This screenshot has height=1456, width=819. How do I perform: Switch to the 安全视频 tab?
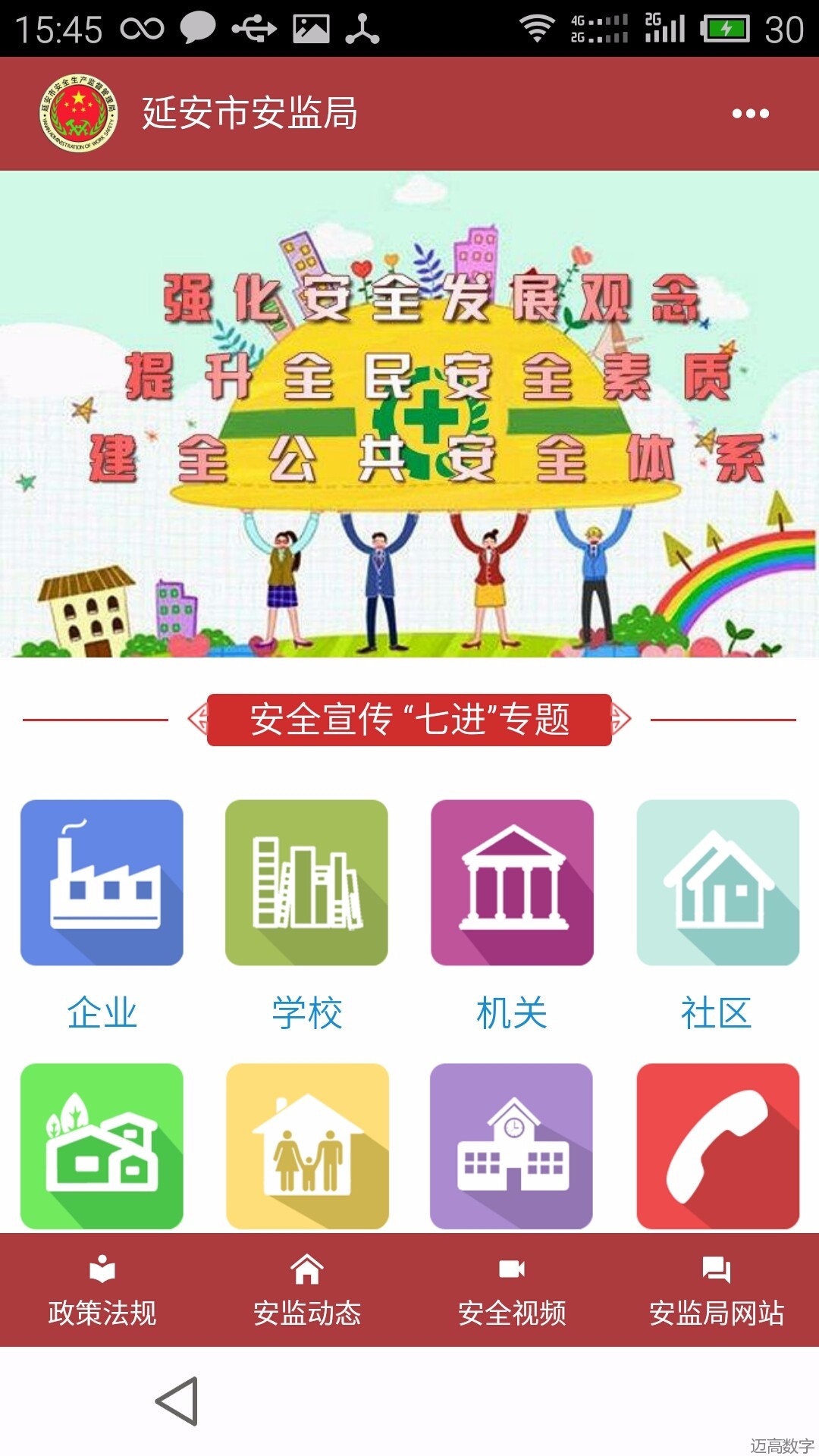pyautogui.click(x=512, y=1291)
